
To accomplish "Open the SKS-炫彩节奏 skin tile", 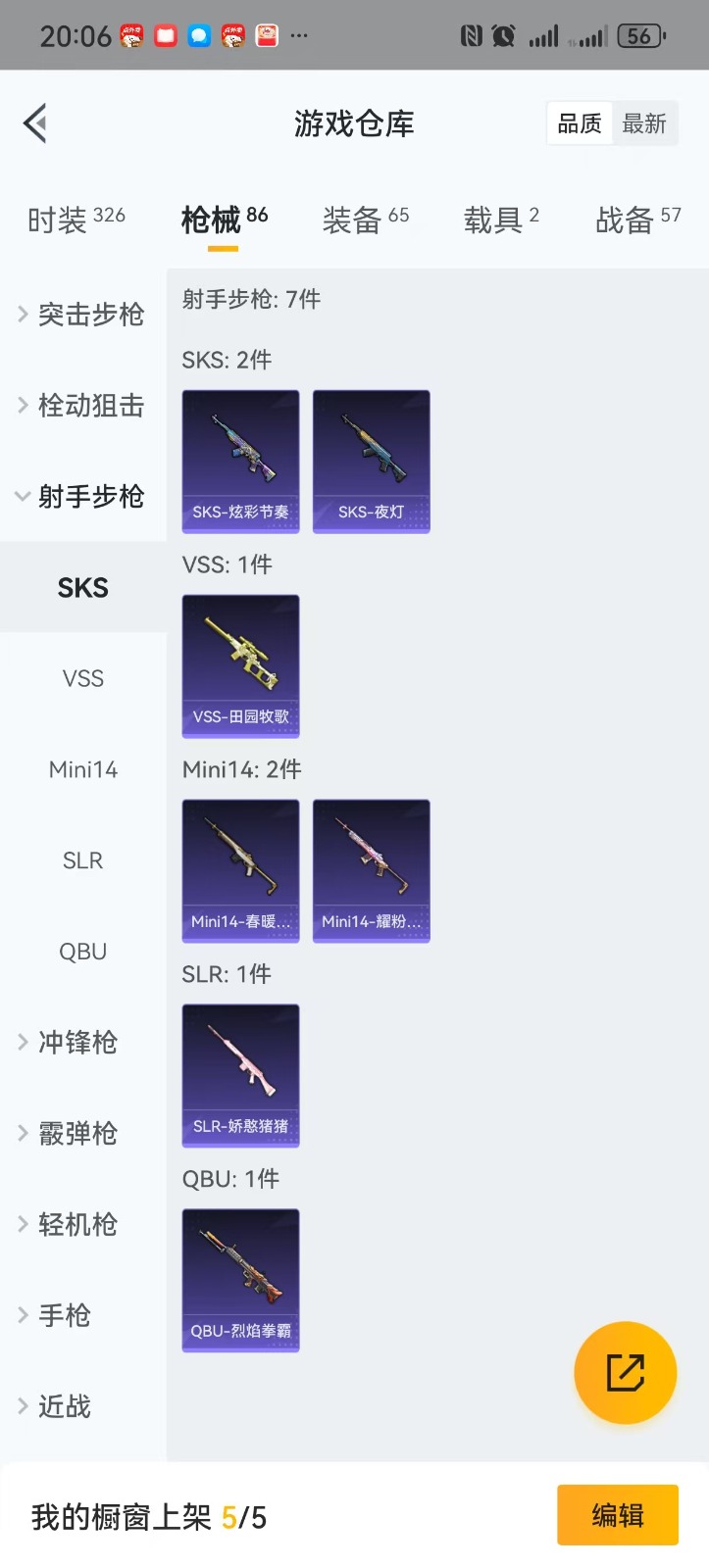I will (240, 462).
